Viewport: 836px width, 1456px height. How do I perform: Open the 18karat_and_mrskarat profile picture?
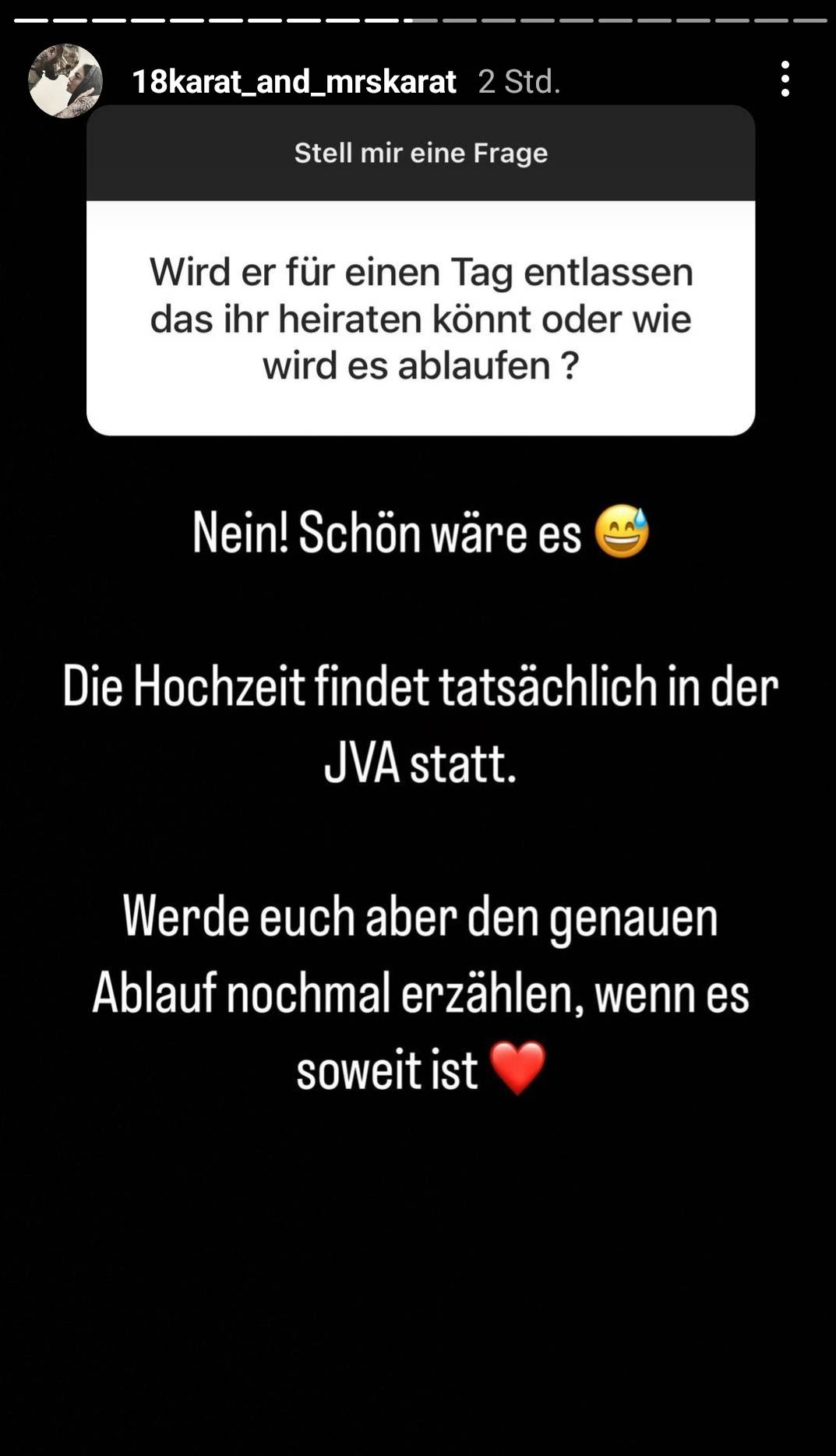(65, 81)
